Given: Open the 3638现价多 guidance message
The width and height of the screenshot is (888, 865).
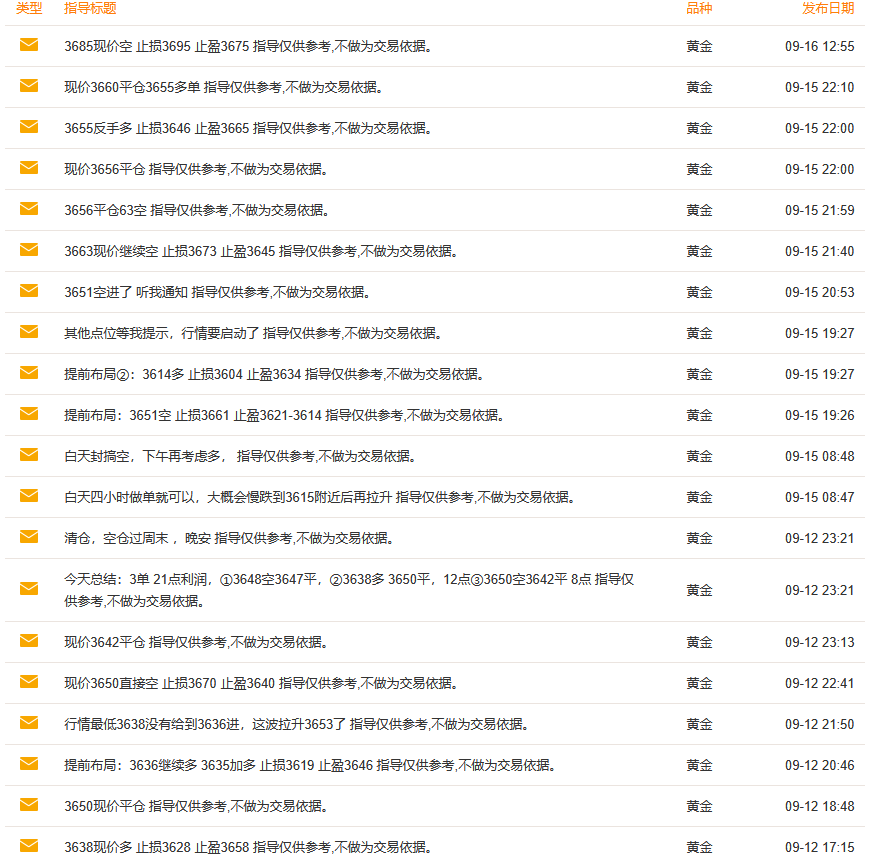Looking at the screenshot, I should pyautogui.click(x=247, y=847).
